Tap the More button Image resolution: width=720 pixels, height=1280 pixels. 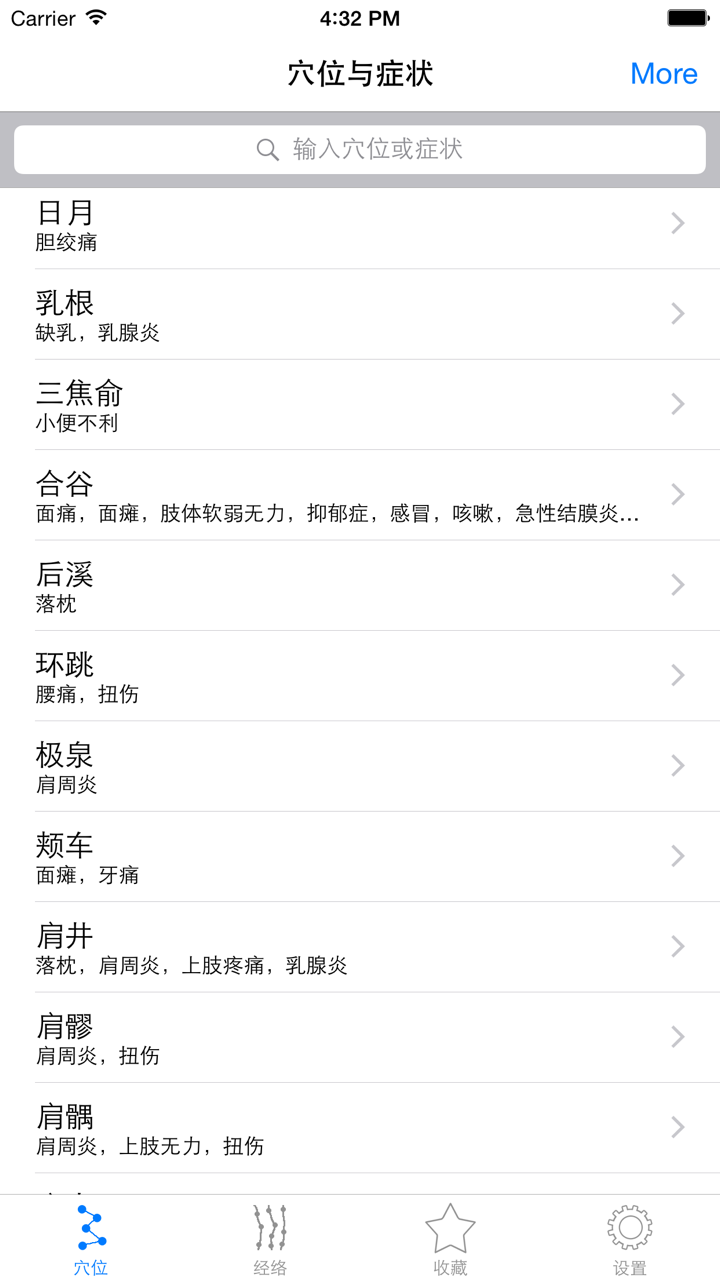point(663,73)
